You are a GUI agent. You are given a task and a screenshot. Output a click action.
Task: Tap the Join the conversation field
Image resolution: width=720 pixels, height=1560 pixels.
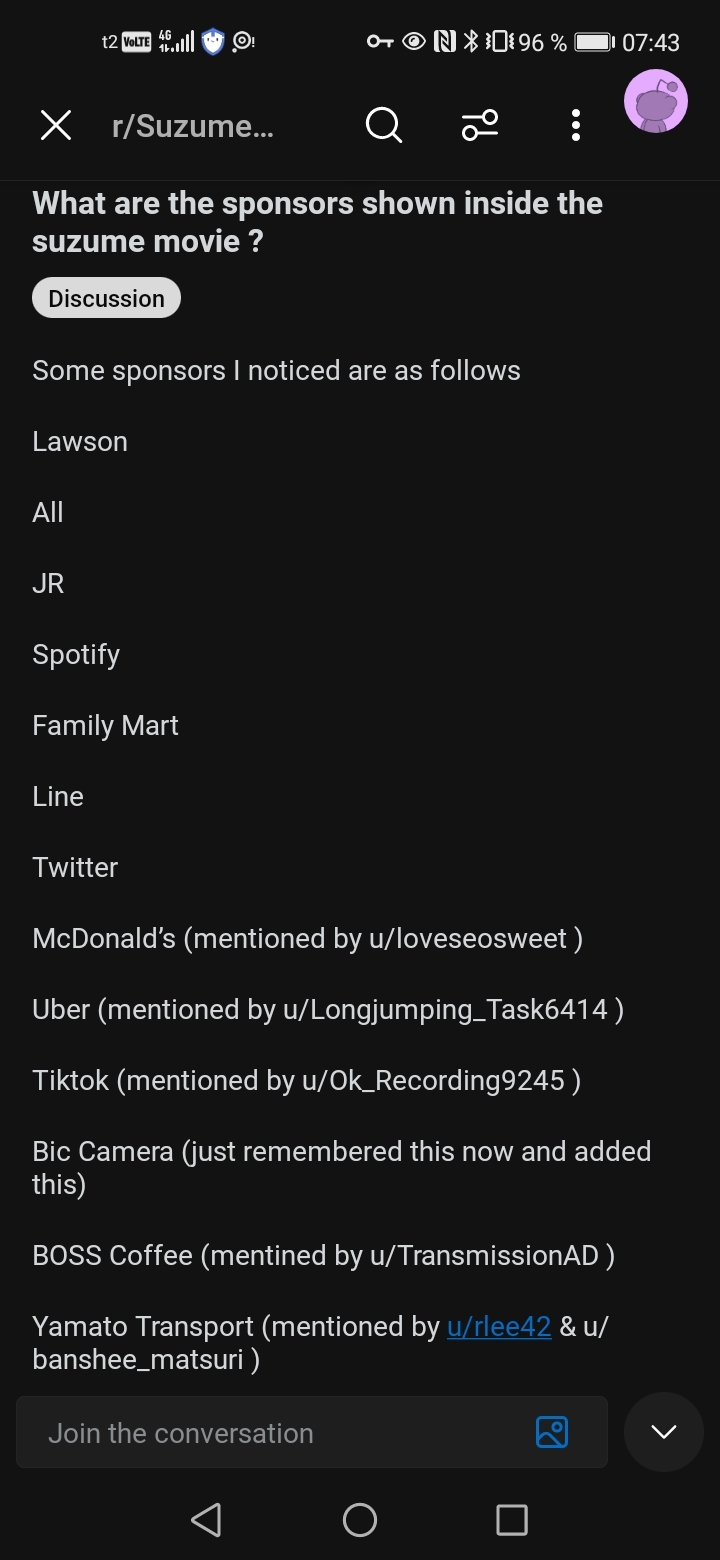[x=280, y=1433]
